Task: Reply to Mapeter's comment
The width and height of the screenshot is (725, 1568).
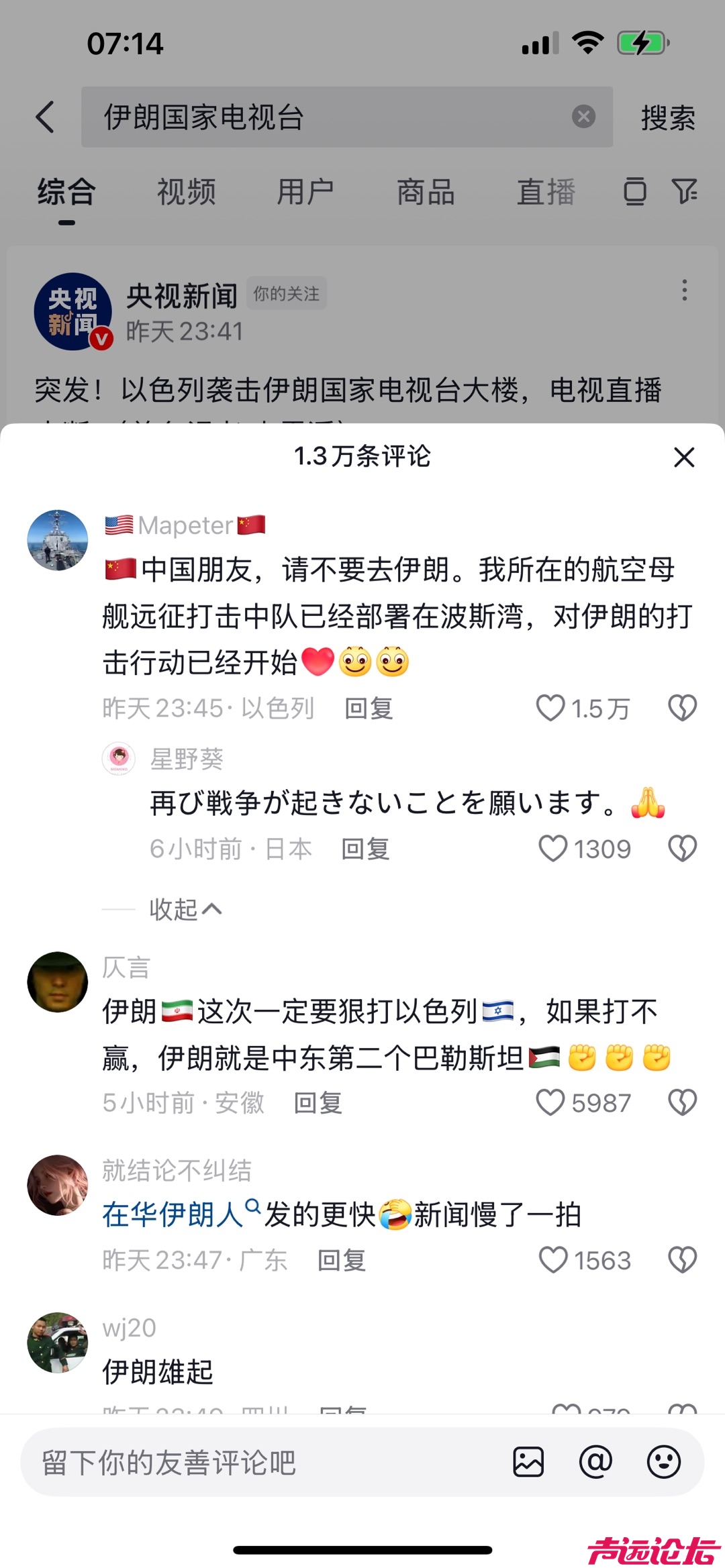Action: coord(368,709)
